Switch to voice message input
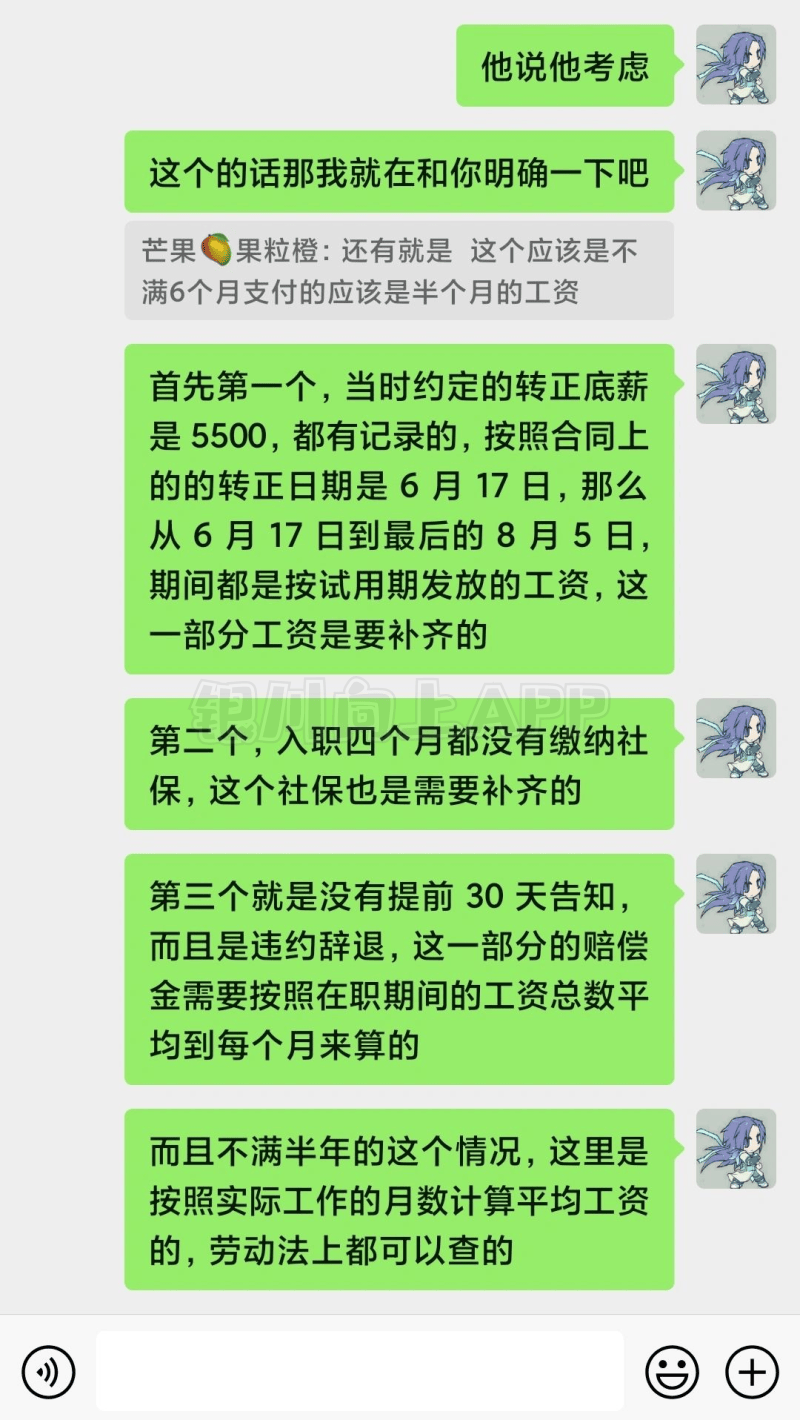Viewport: 800px width, 1420px height. tap(48, 1371)
